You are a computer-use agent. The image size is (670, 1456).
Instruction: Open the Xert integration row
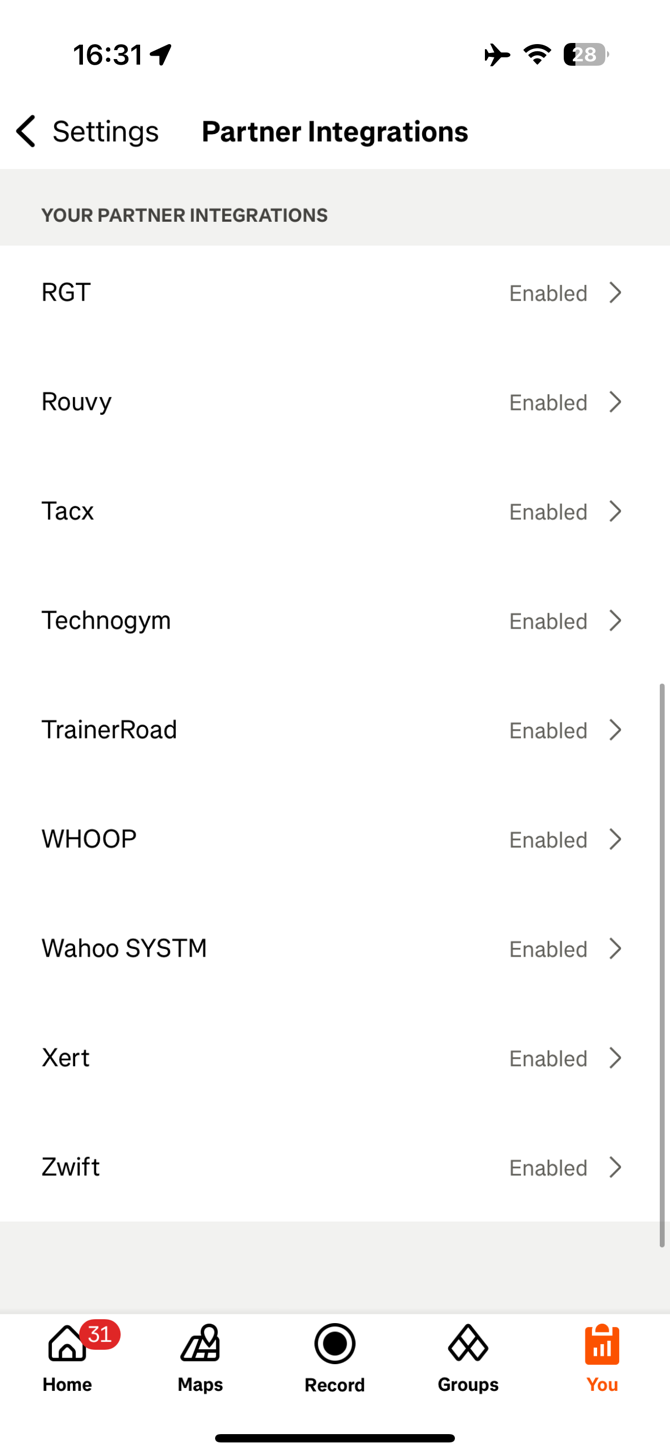click(x=335, y=1058)
